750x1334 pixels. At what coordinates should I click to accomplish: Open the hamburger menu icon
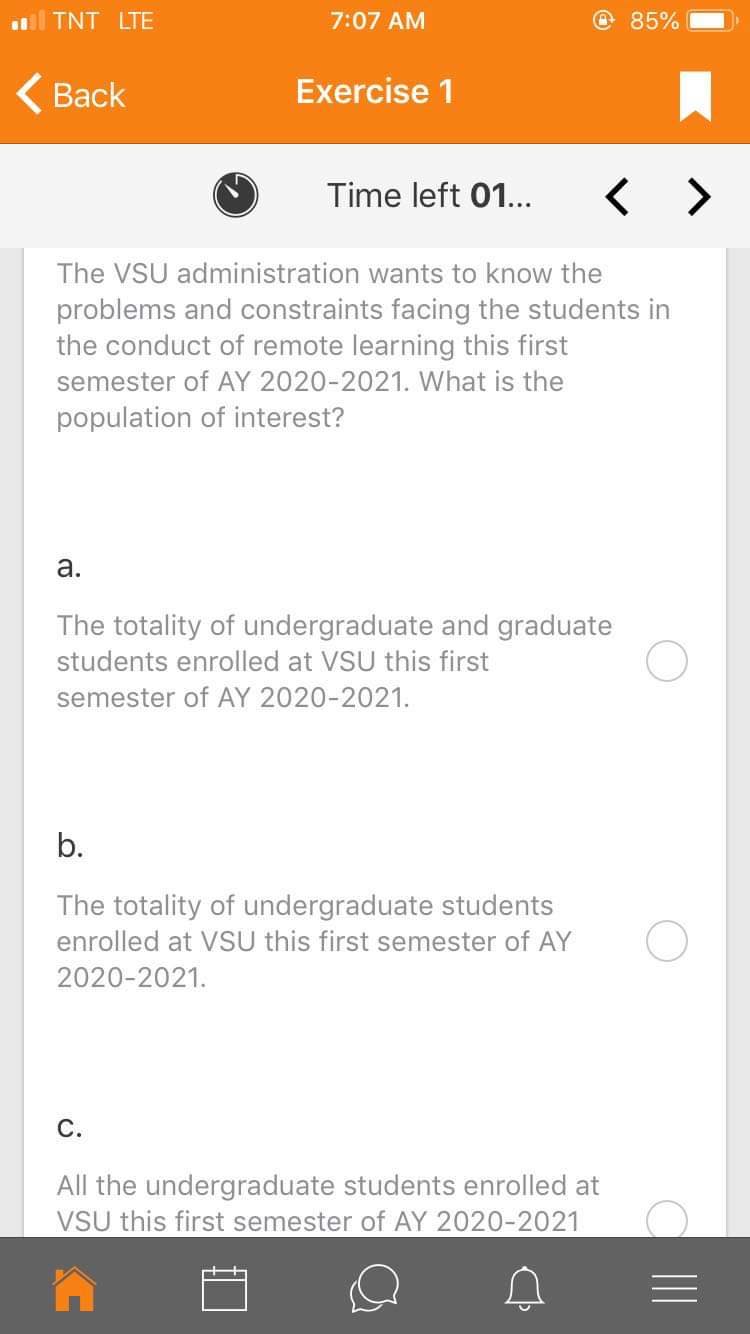coord(674,1288)
